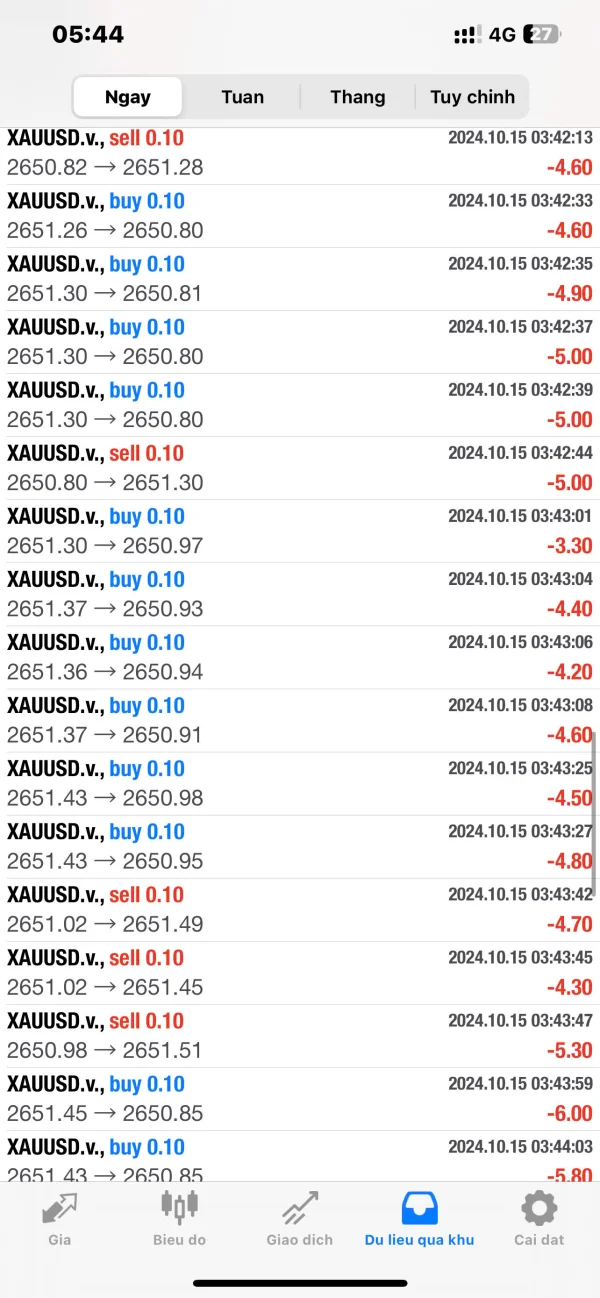Go to the Bieu do chart tab
This screenshot has height=1298, width=600.
pos(180,1218)
